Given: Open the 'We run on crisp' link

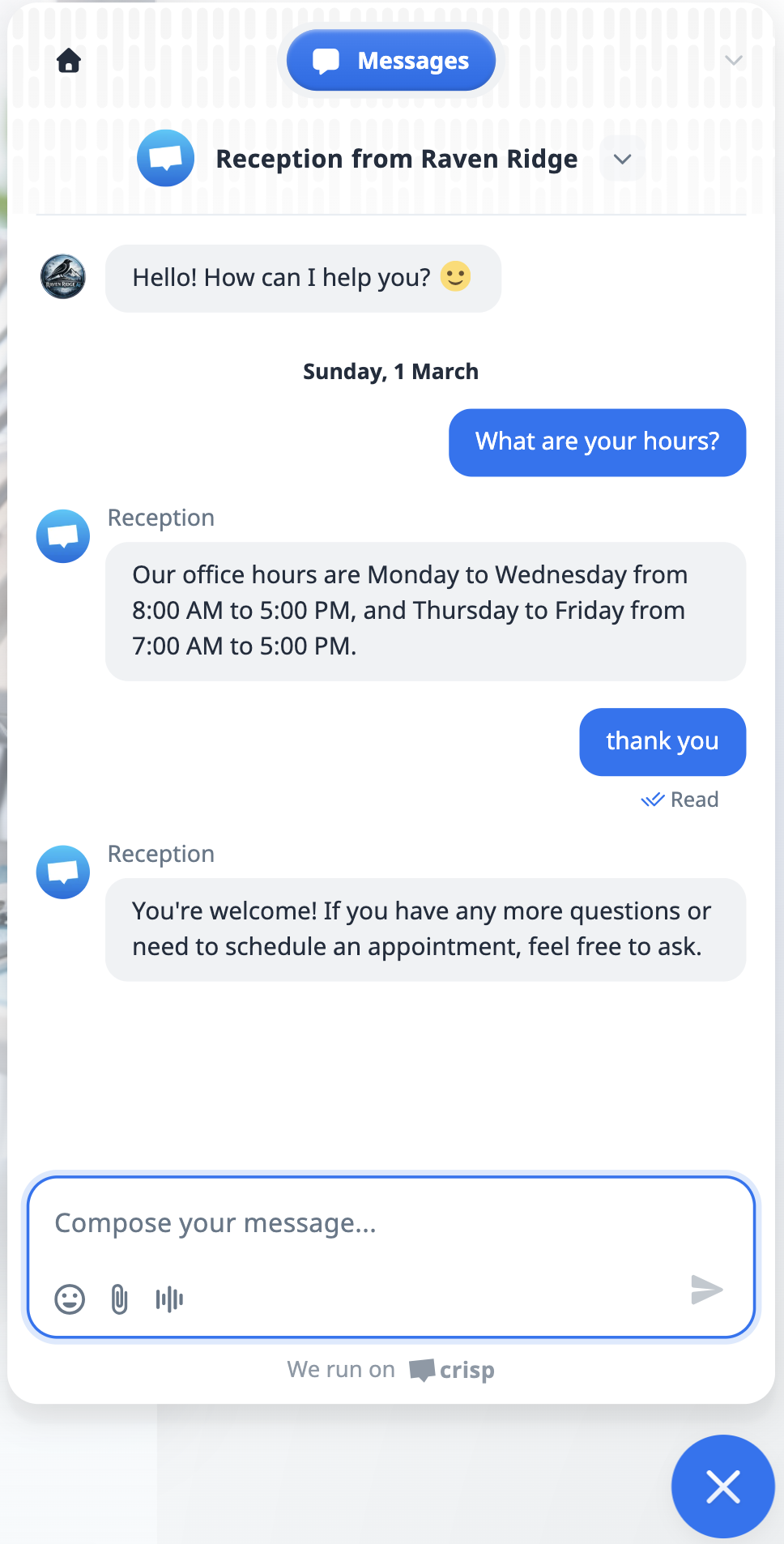Looking at the screenshot, I should (391, 1369).
